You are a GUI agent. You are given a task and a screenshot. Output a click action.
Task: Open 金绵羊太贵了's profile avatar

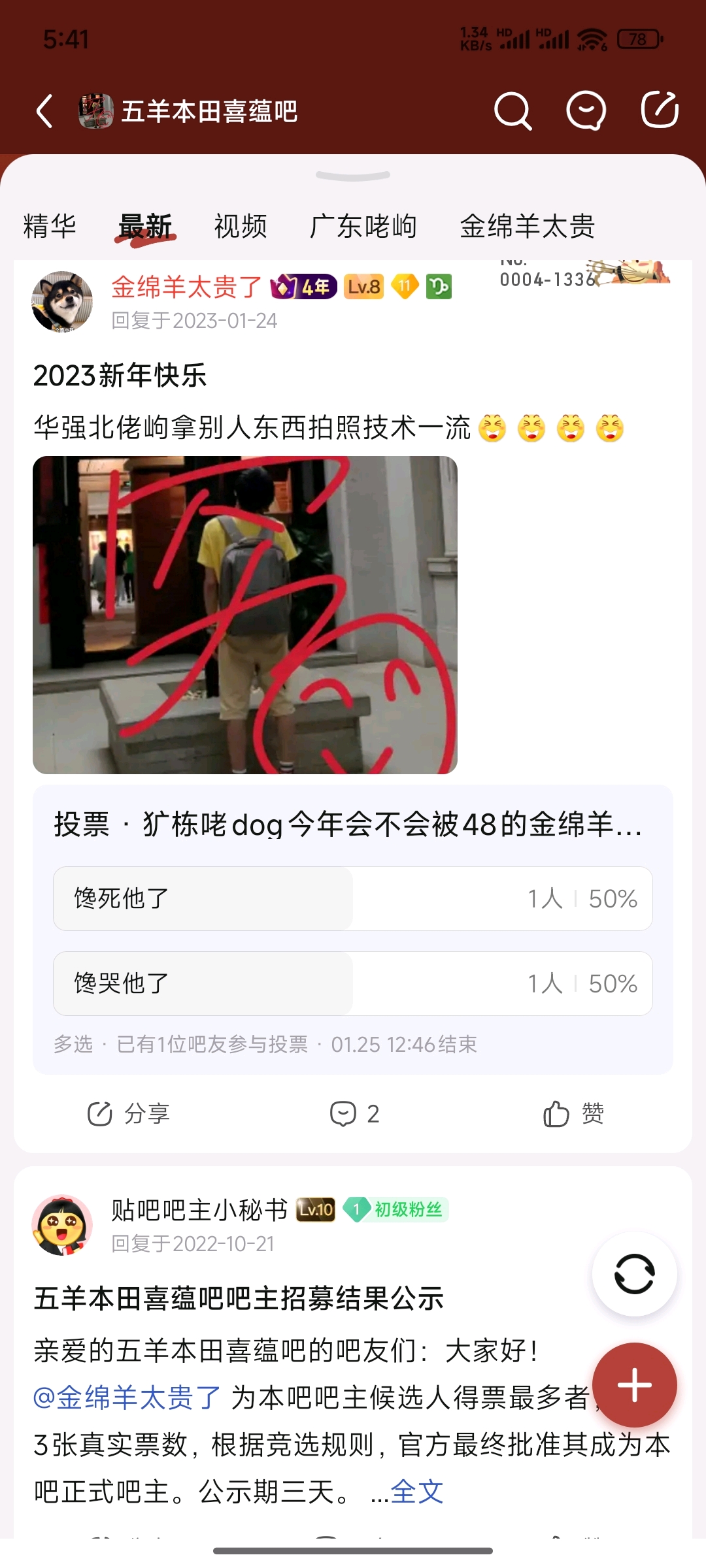(x=62, y=302)
